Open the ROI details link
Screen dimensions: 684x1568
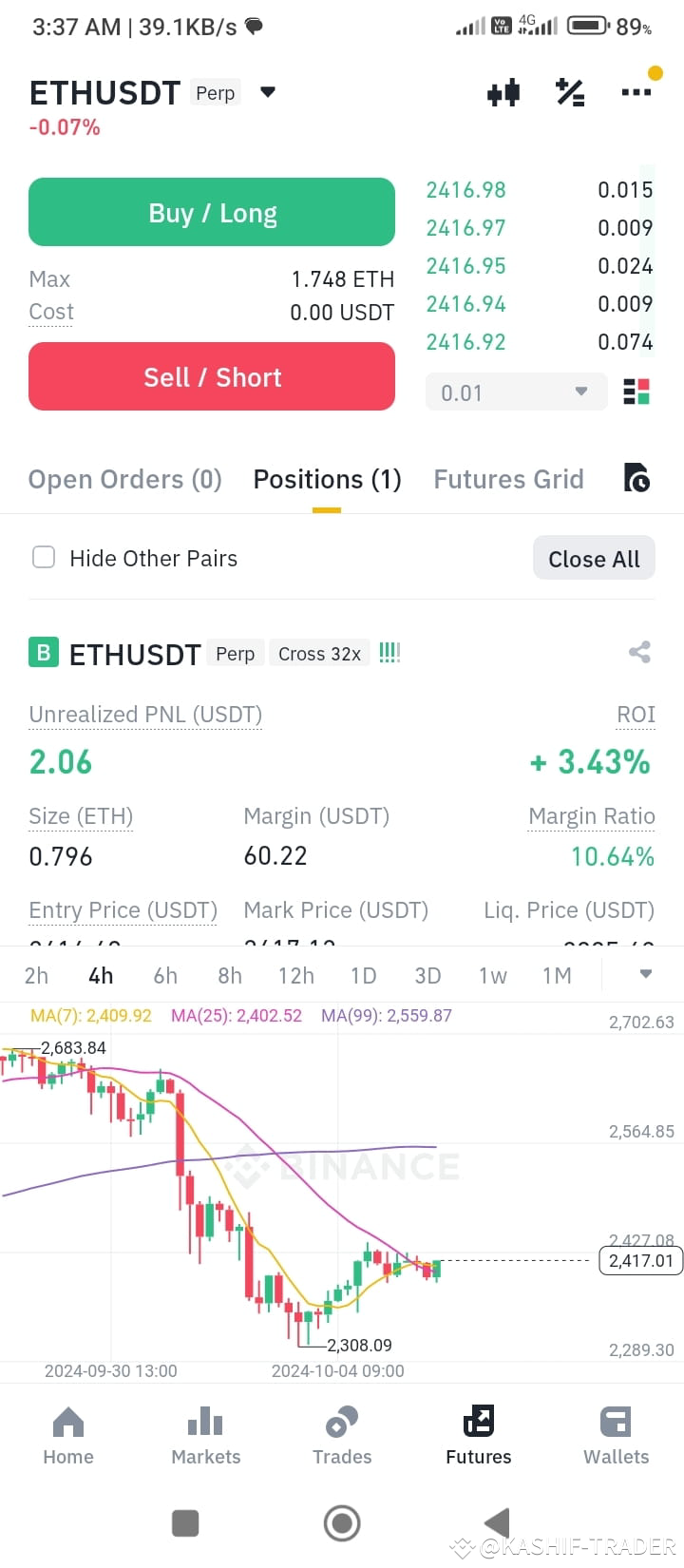tap(636, 714)
